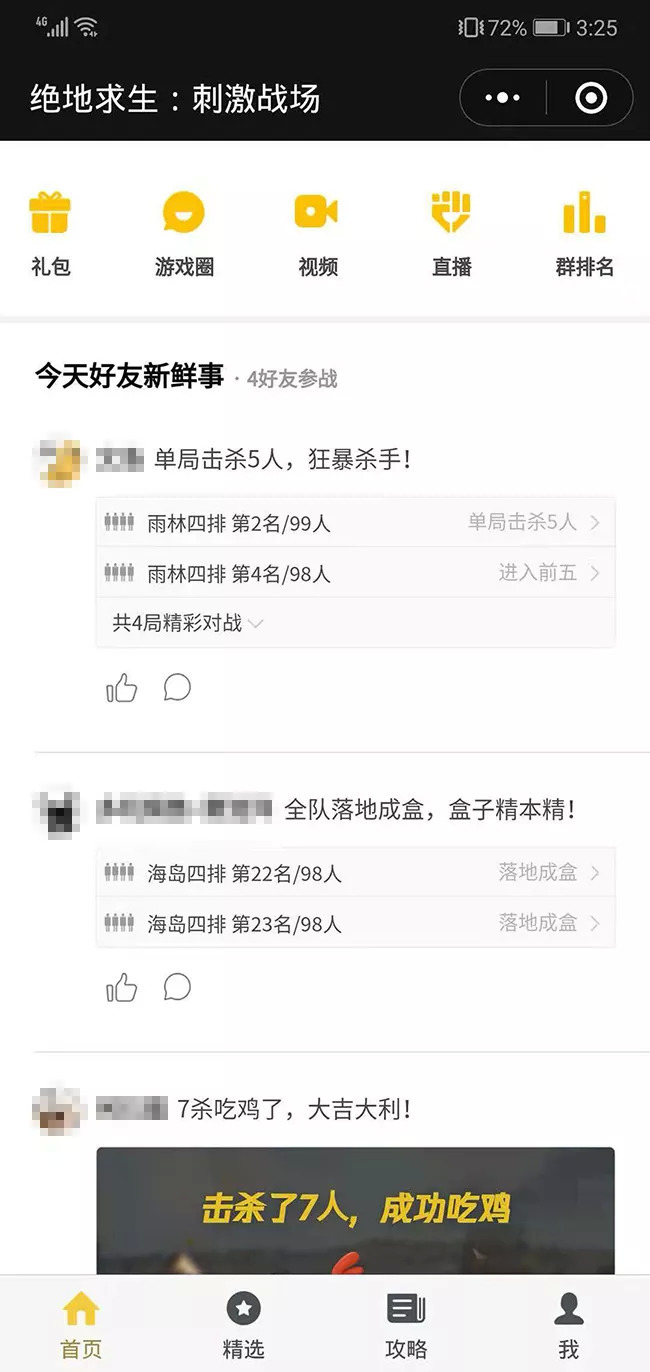650x1372 pixels.
Task: Like the 全队落地成盒 post
Action: [x=122, y=988]
